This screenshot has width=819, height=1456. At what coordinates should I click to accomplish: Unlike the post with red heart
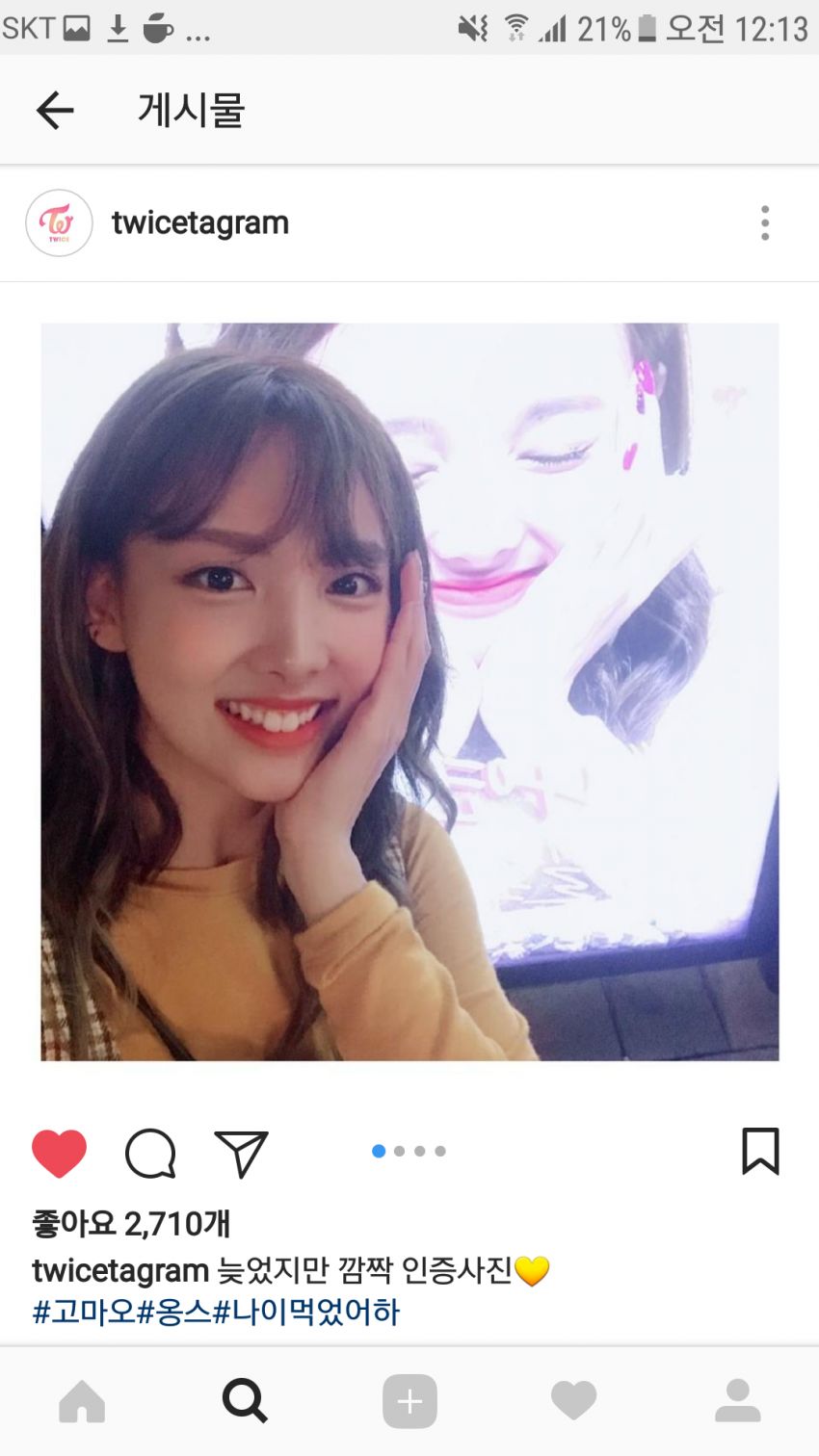coord(59,1153)
